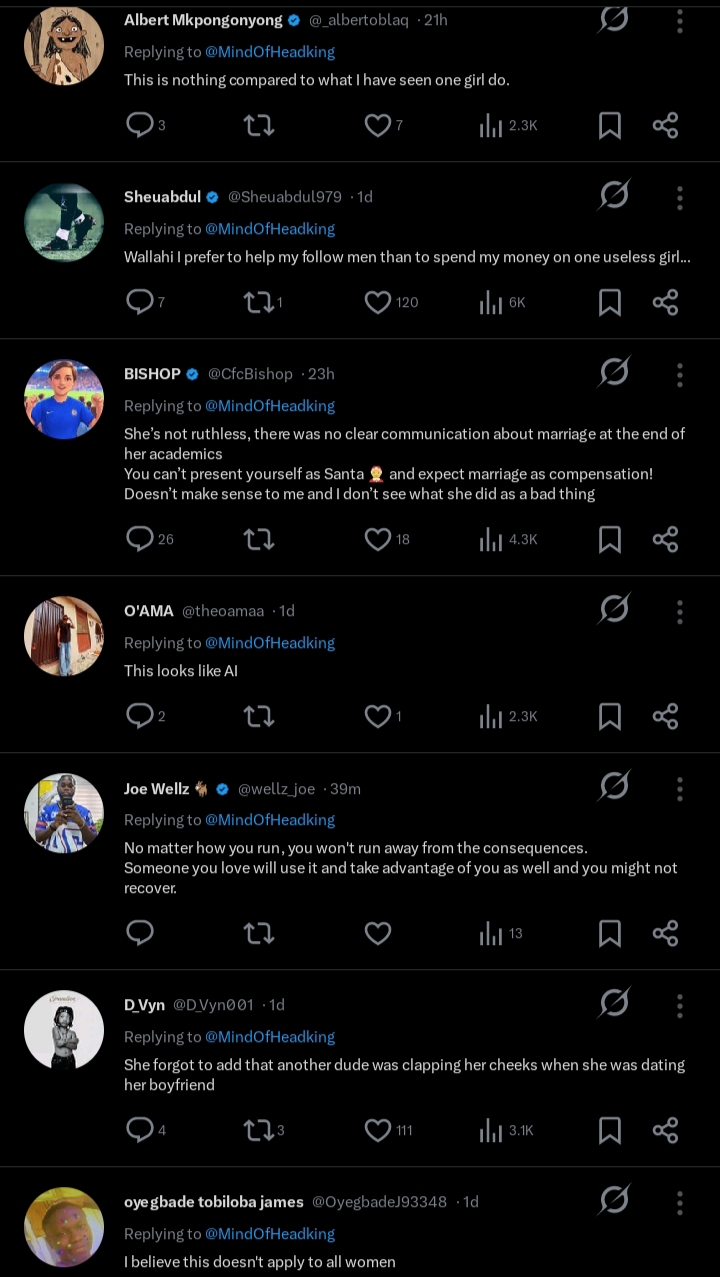Reply to BISHOP's comment

coord(140,539)
